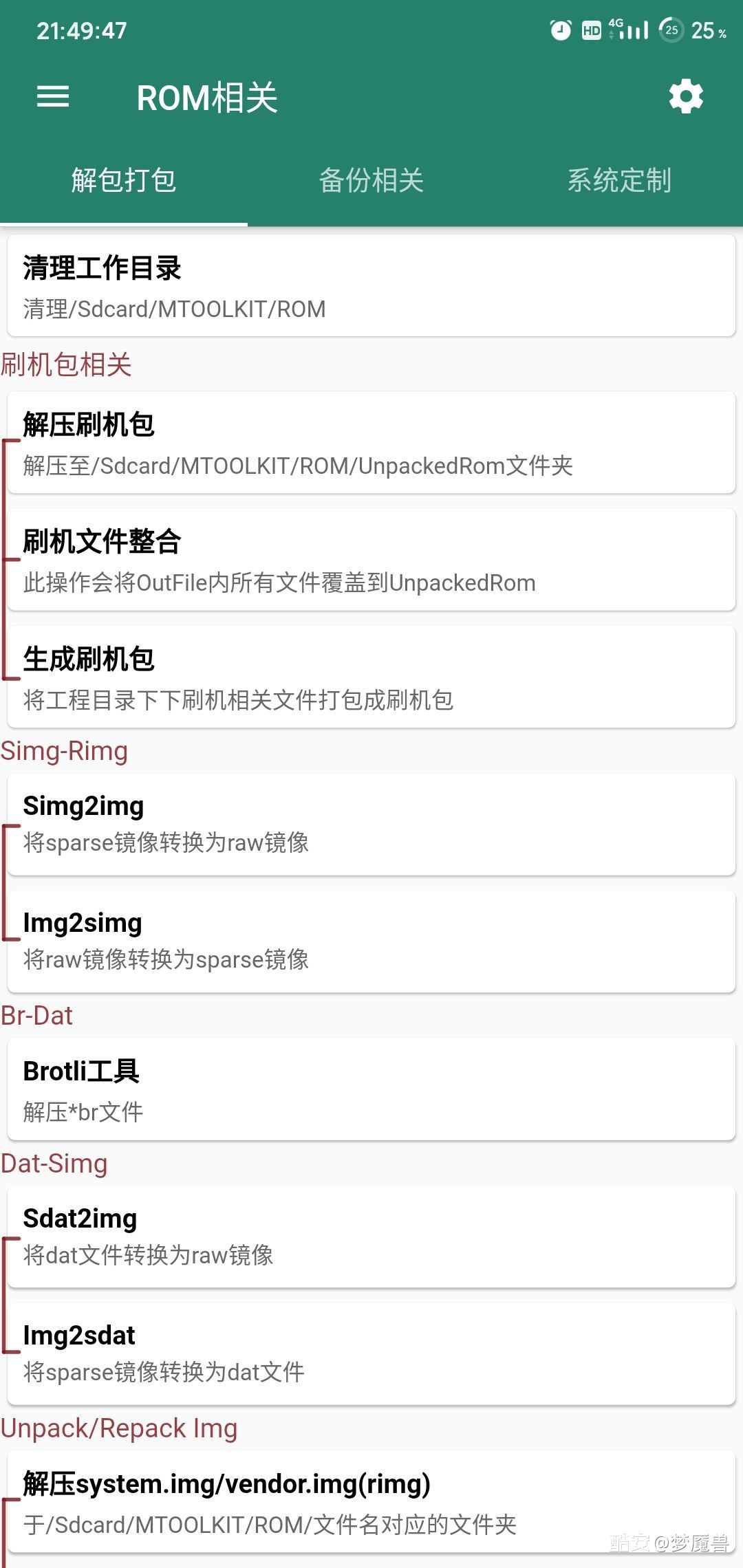
Task: Open Img2sdat conversion
Action: point(371,1353)
